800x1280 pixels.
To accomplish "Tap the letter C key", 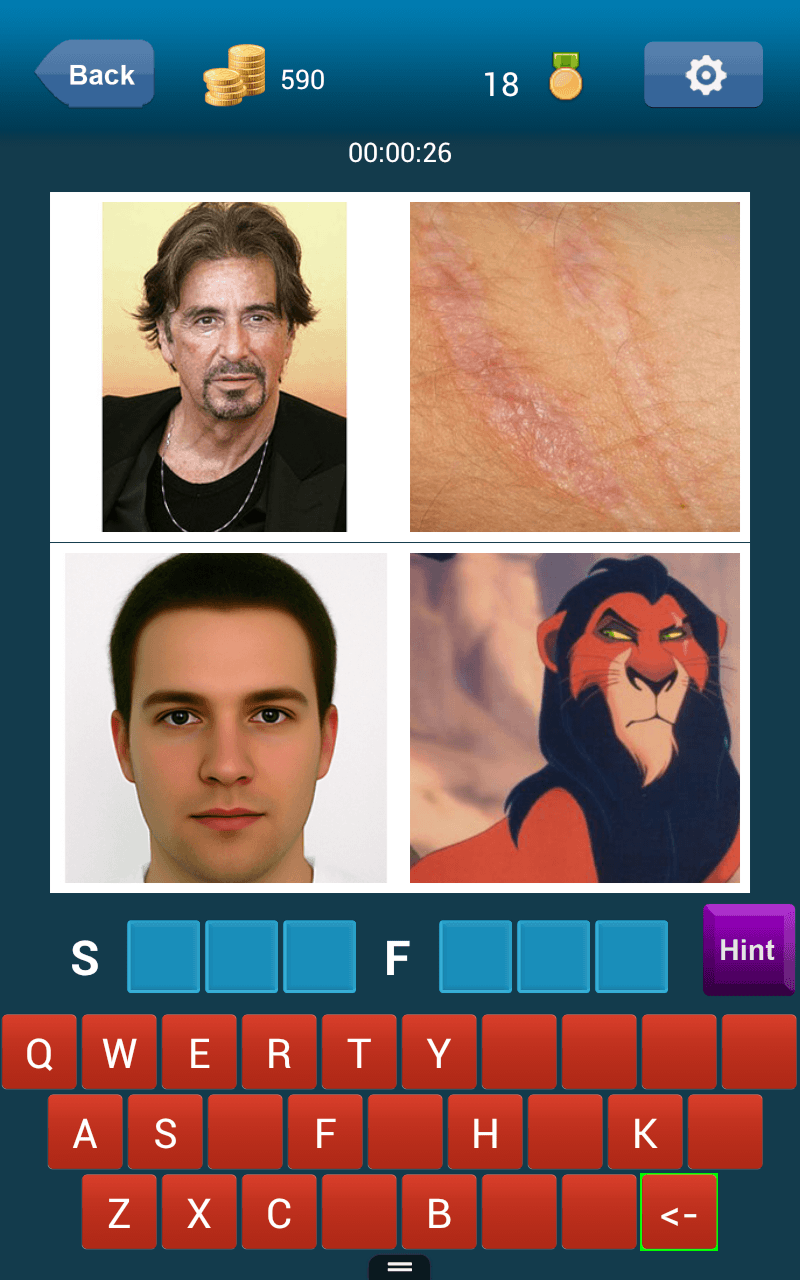I will point(279,1212).
